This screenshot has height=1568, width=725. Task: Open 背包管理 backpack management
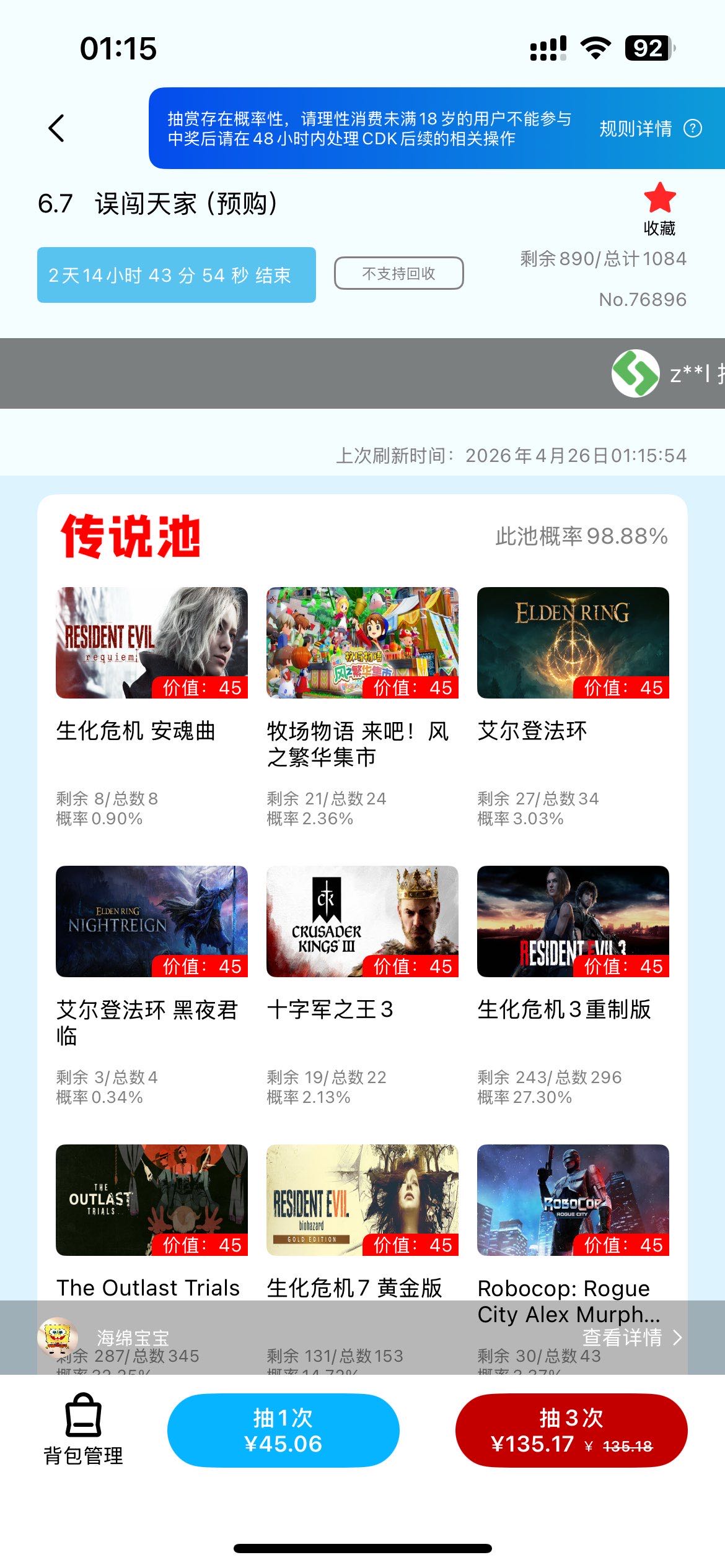coord(83,1430)
